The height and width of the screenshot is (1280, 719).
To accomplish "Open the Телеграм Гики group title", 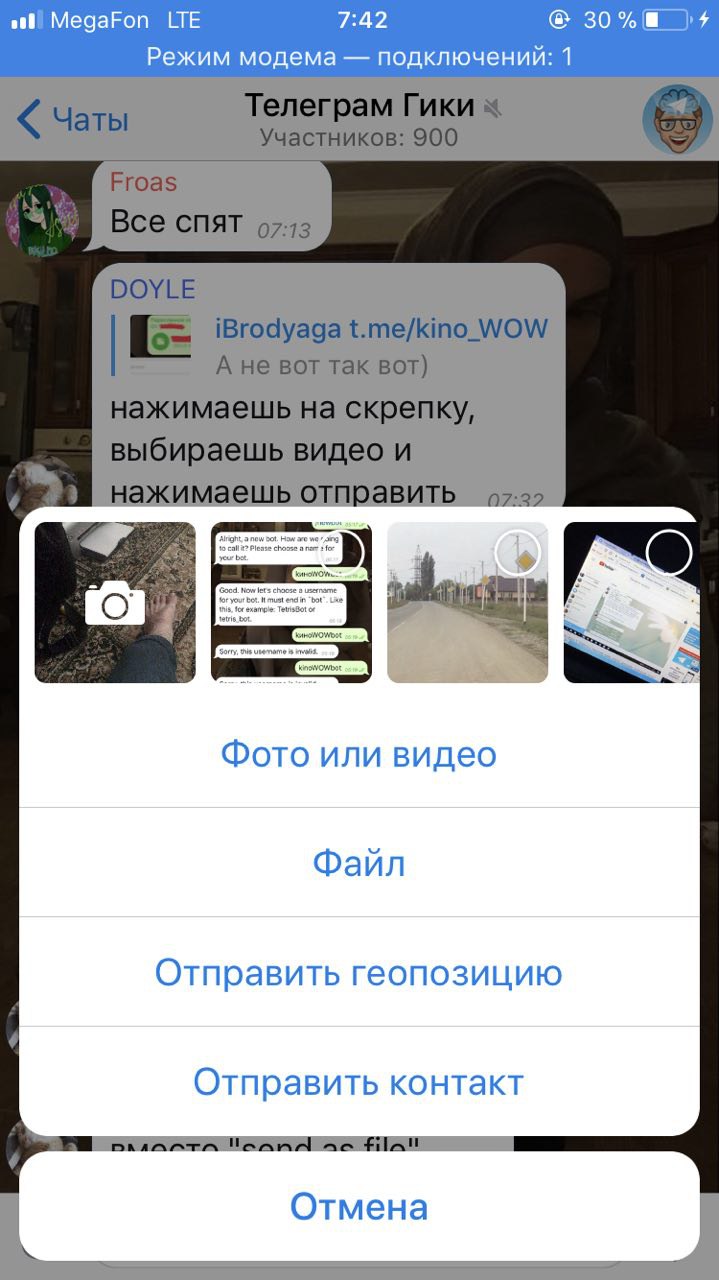I will 360,106.
